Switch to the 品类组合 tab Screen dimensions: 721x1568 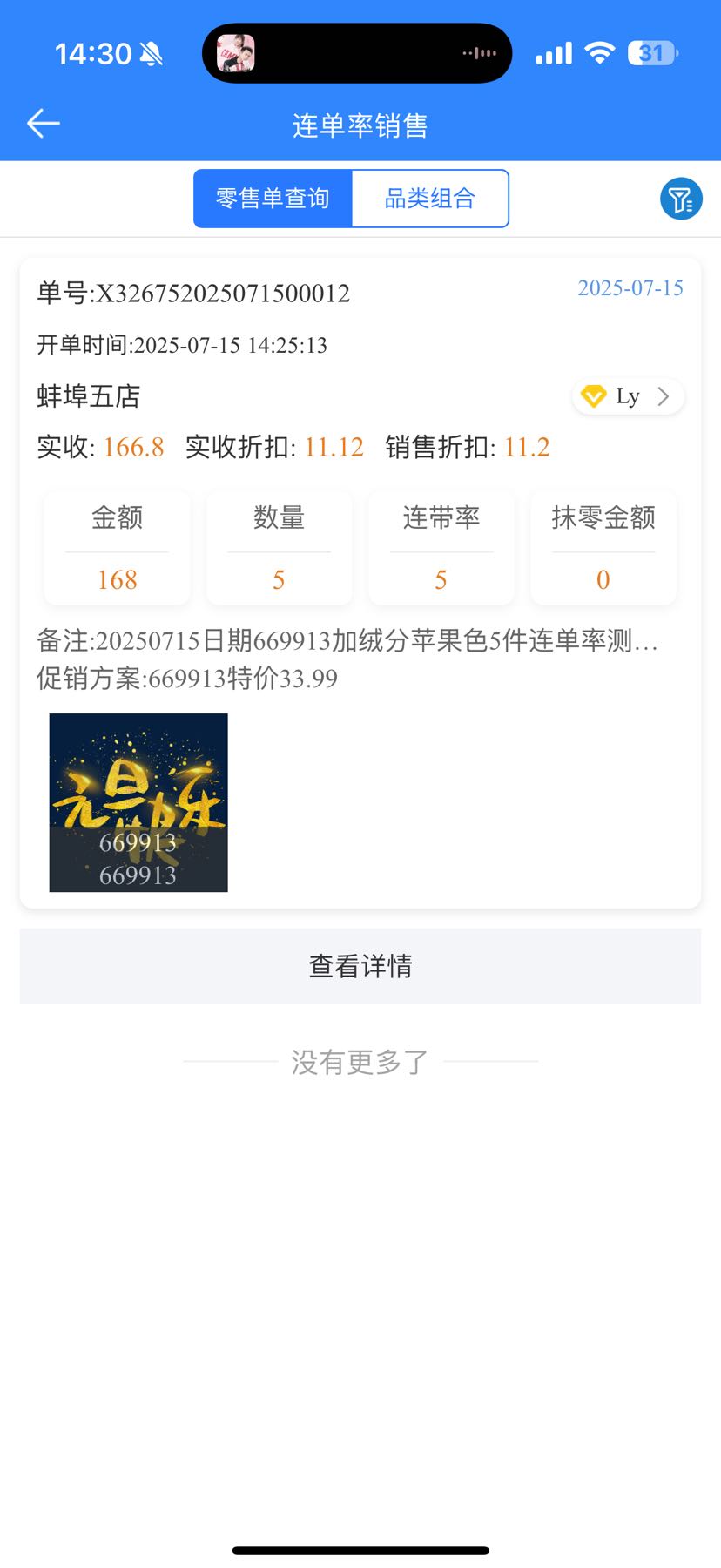click(x=429, y=199)
